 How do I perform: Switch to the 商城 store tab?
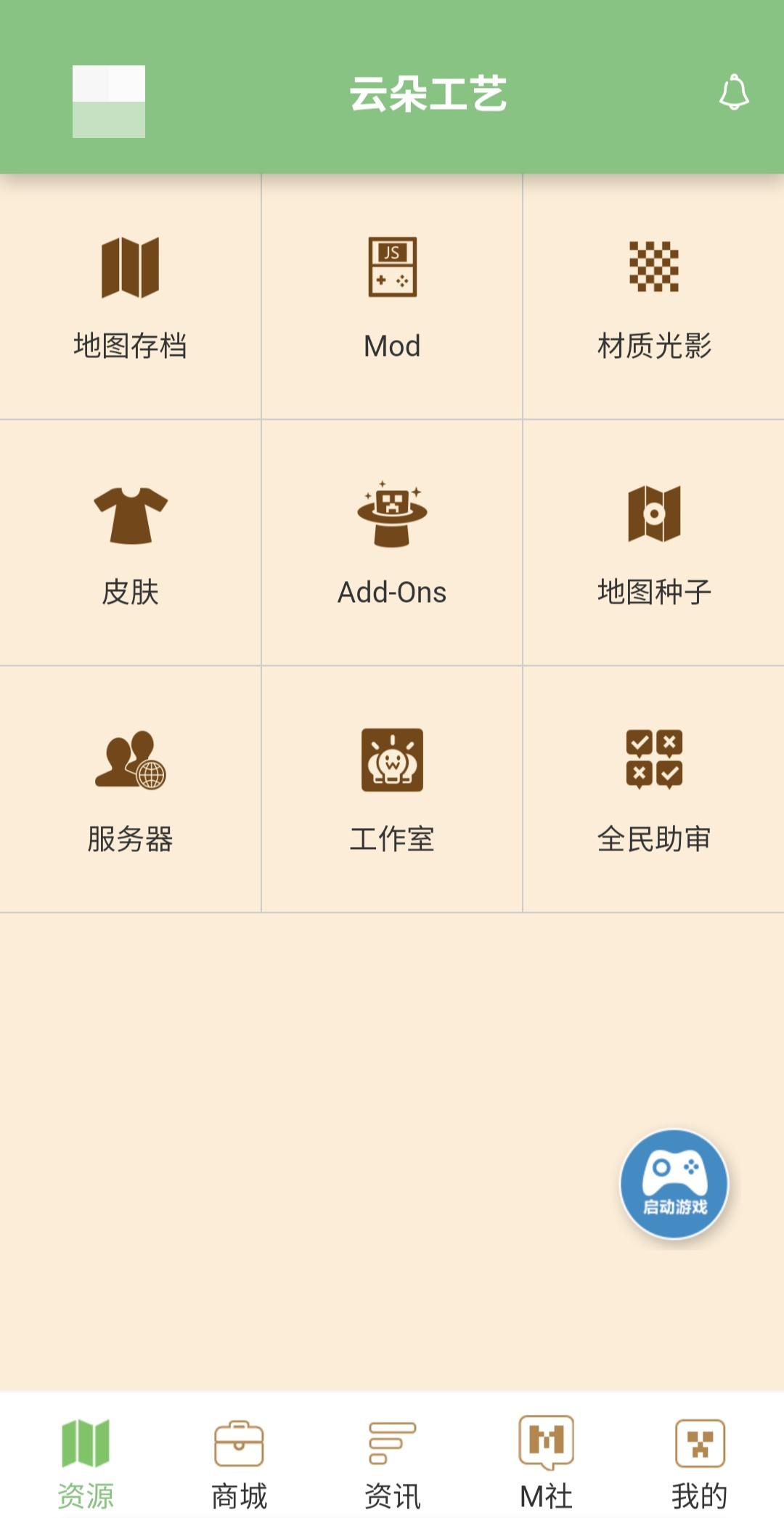coord(239,1461)
